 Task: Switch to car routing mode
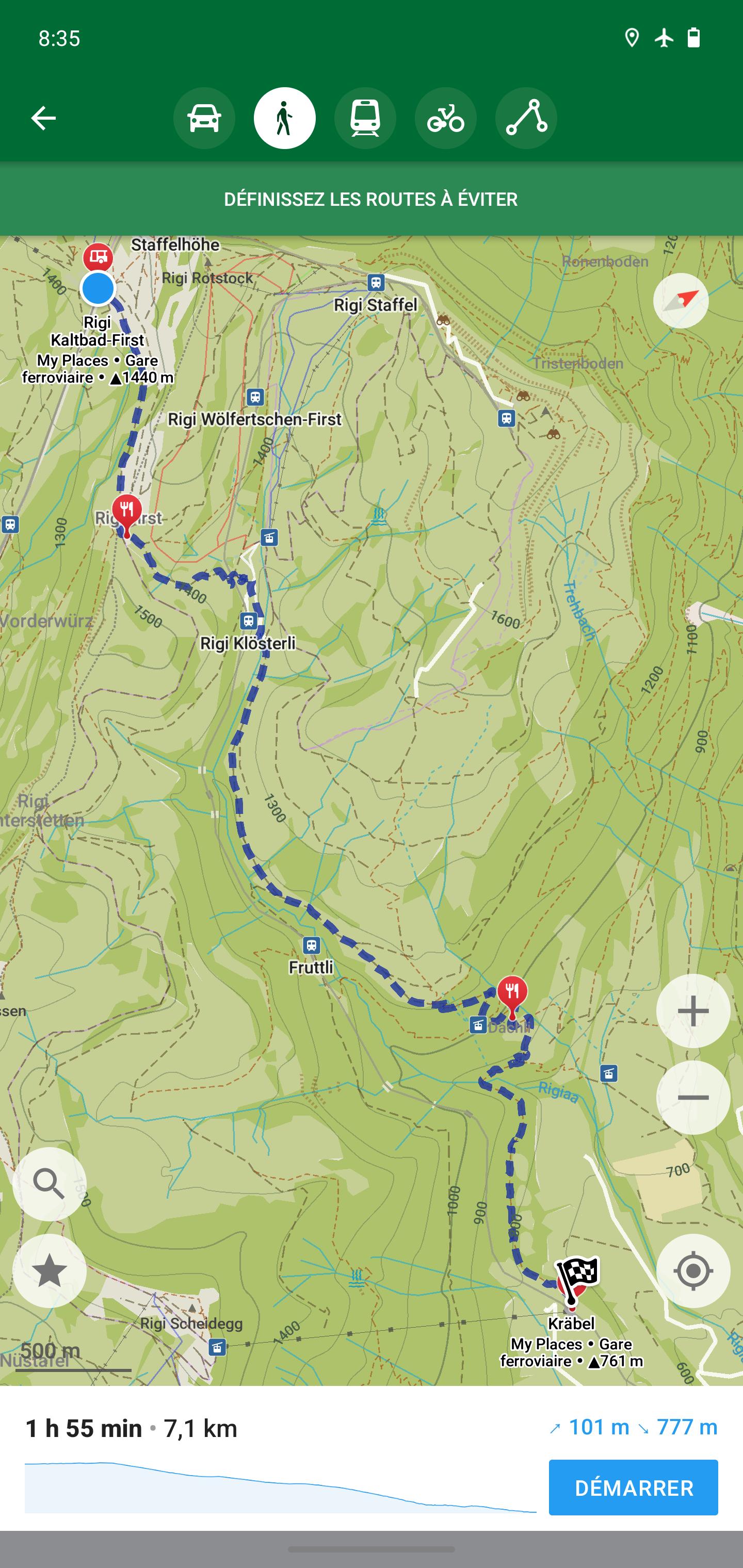click(x=204, y=118)
